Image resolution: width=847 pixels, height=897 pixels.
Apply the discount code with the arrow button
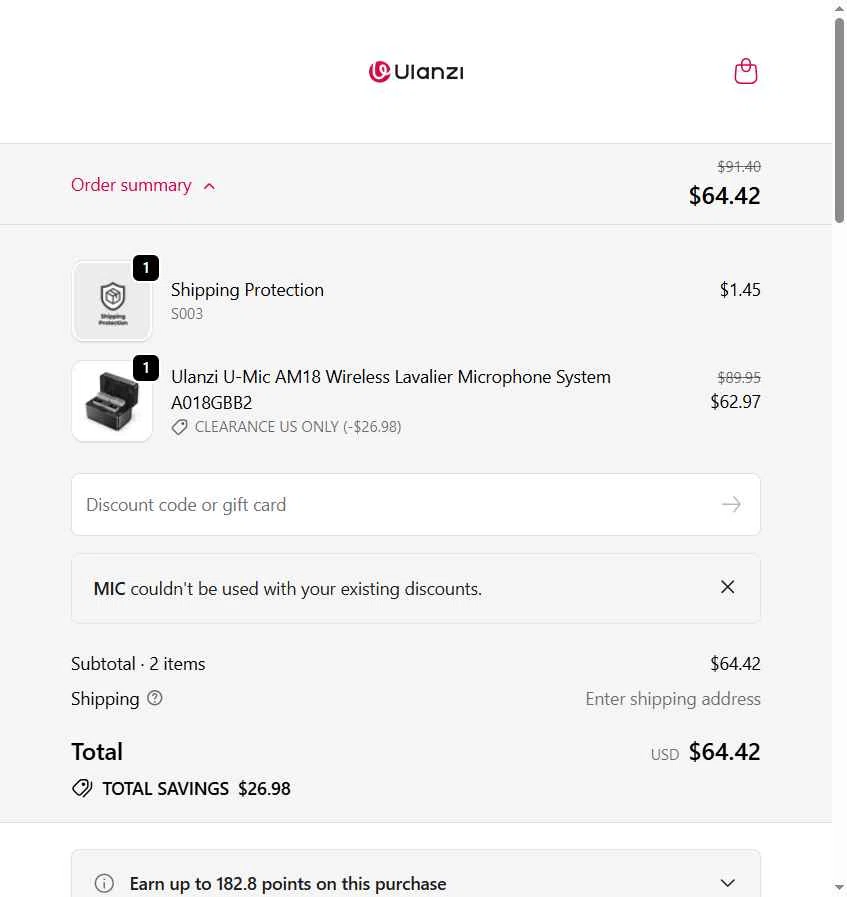tap(731, 505)
